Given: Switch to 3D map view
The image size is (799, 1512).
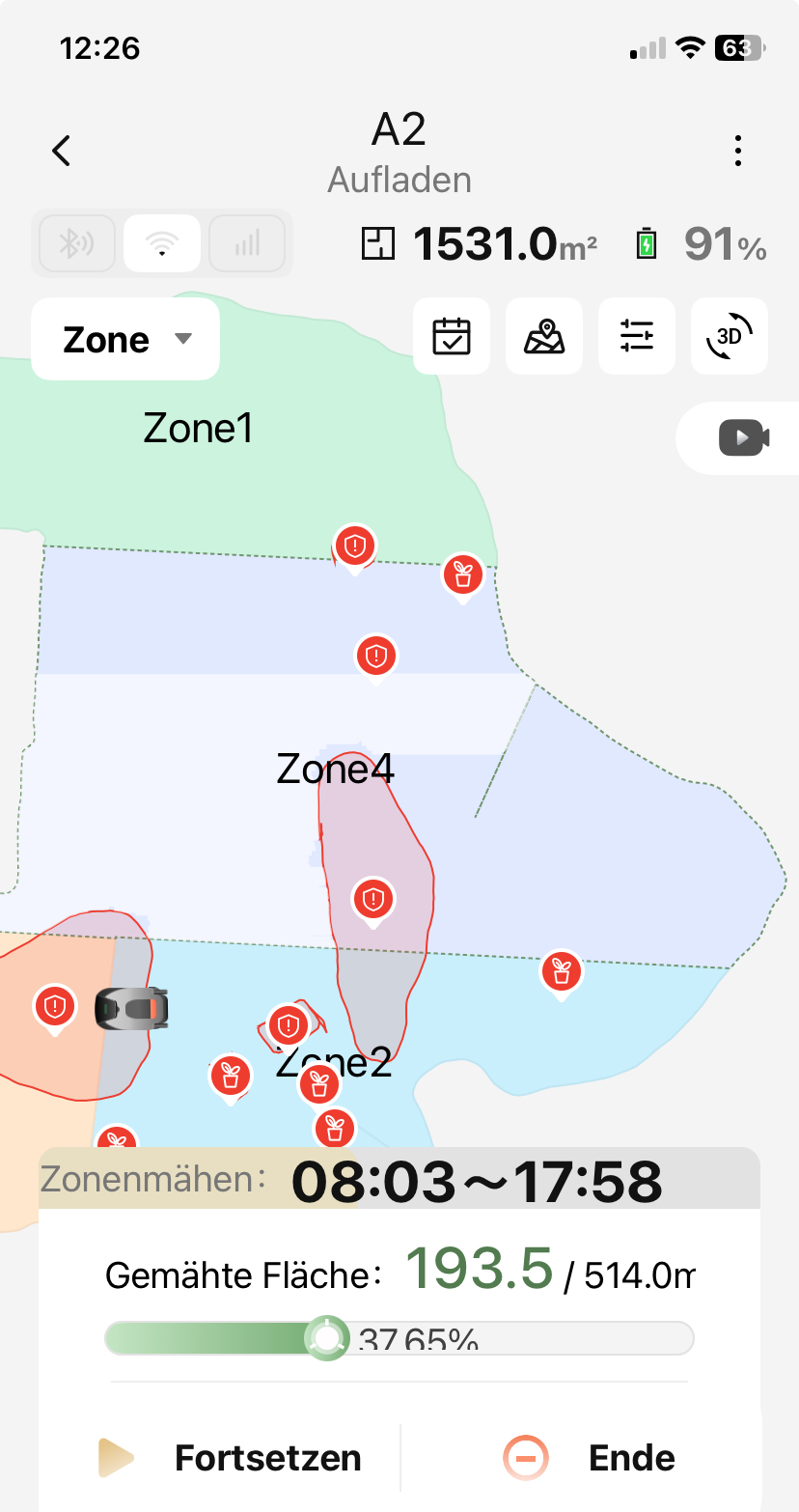Looking at the screenshot, I should [729, 336].
